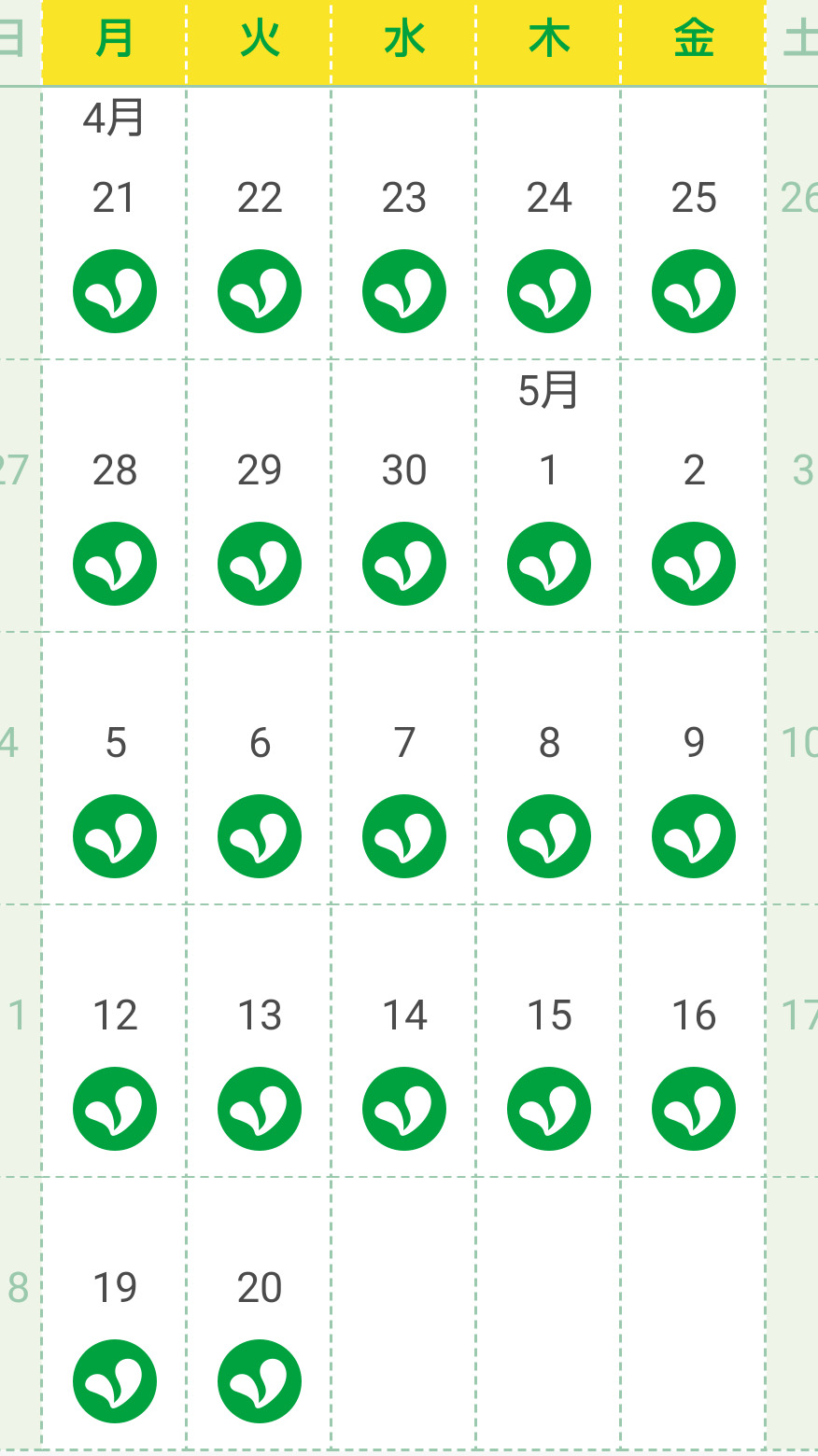Open April 30 date cell
The width and height of the screenshot is (818, 1456).
click(x=404, y=497)
